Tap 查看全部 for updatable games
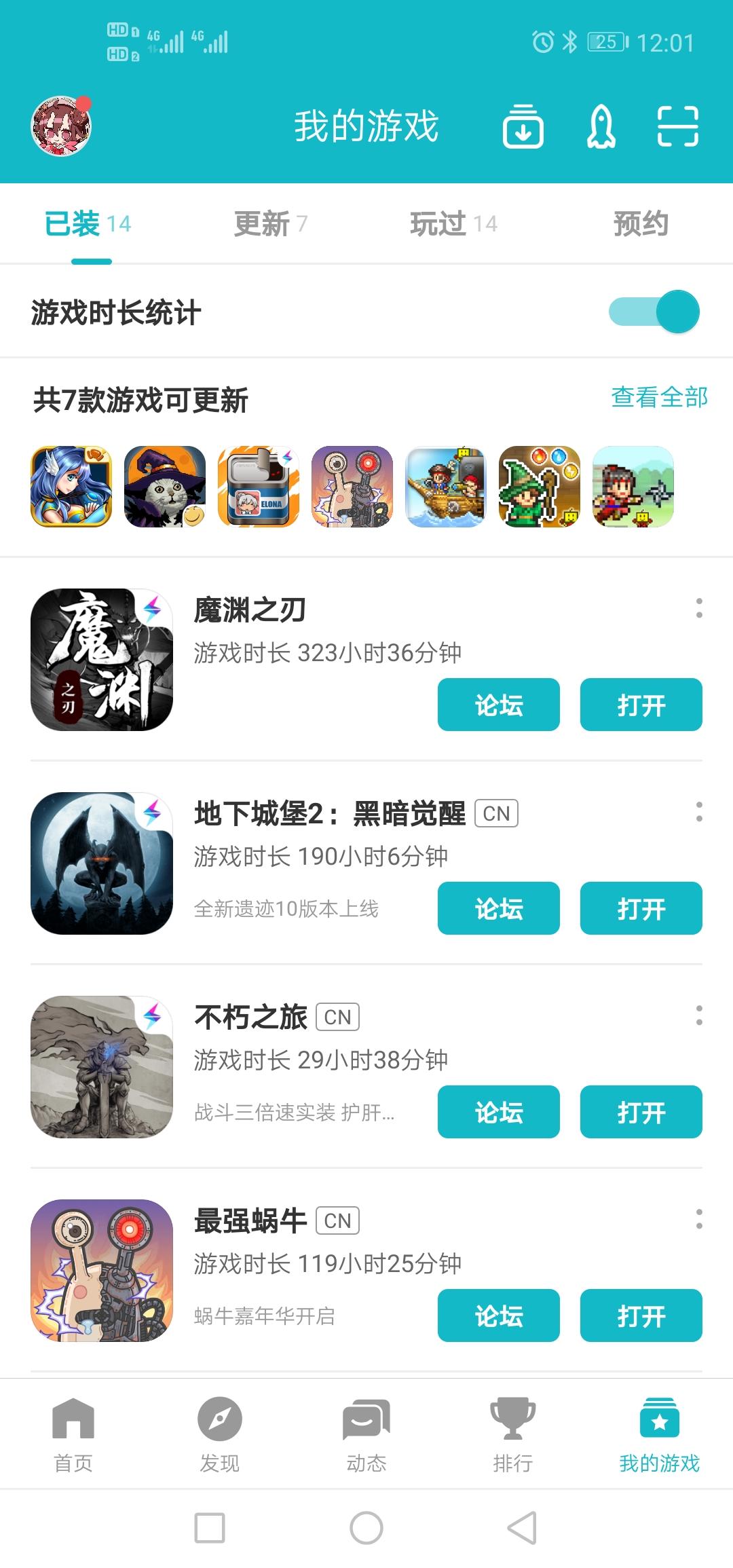The height and width of the screenshot is (1568, 733). 659,398
